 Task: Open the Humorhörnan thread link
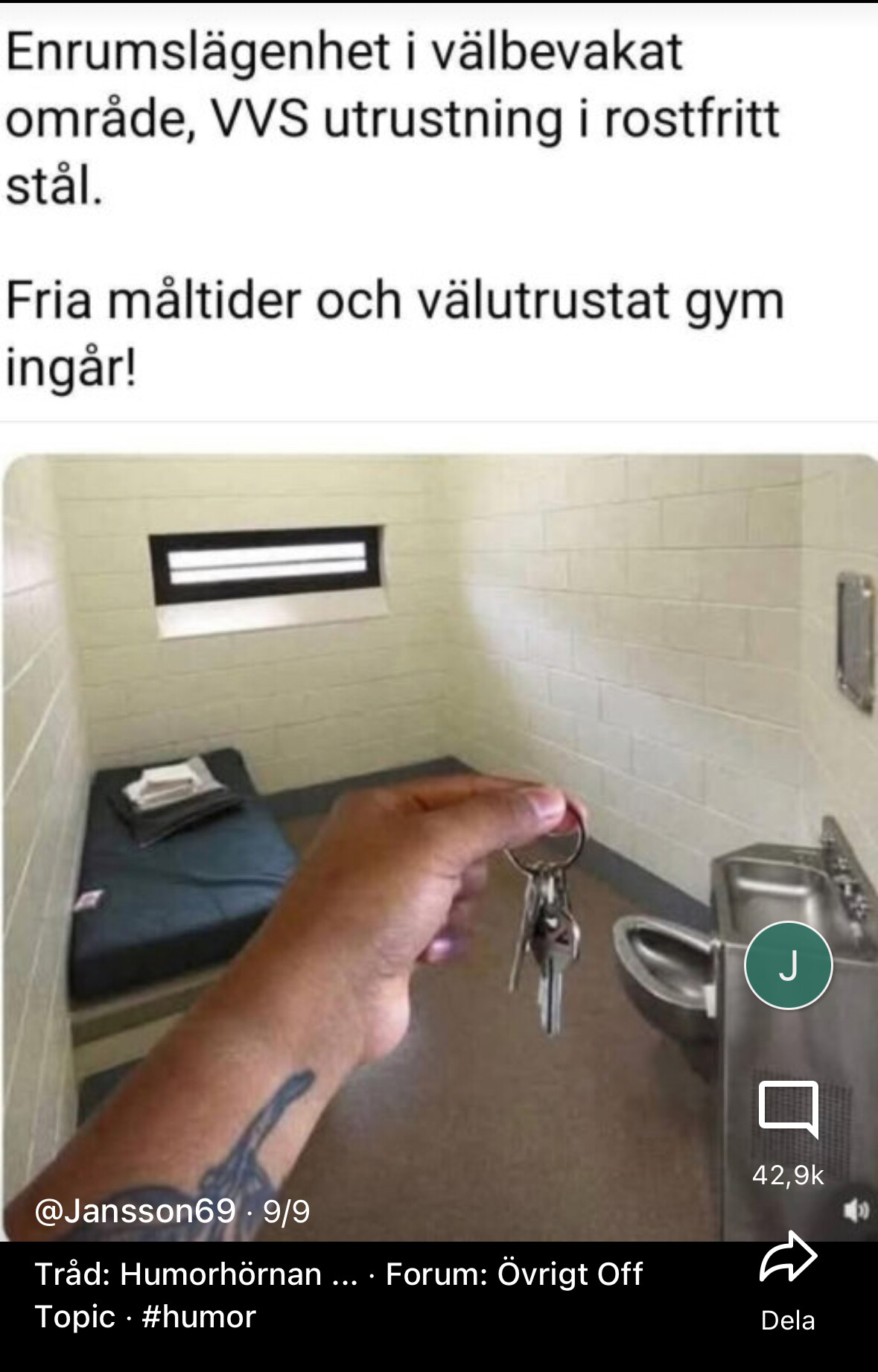[195, 1274]
